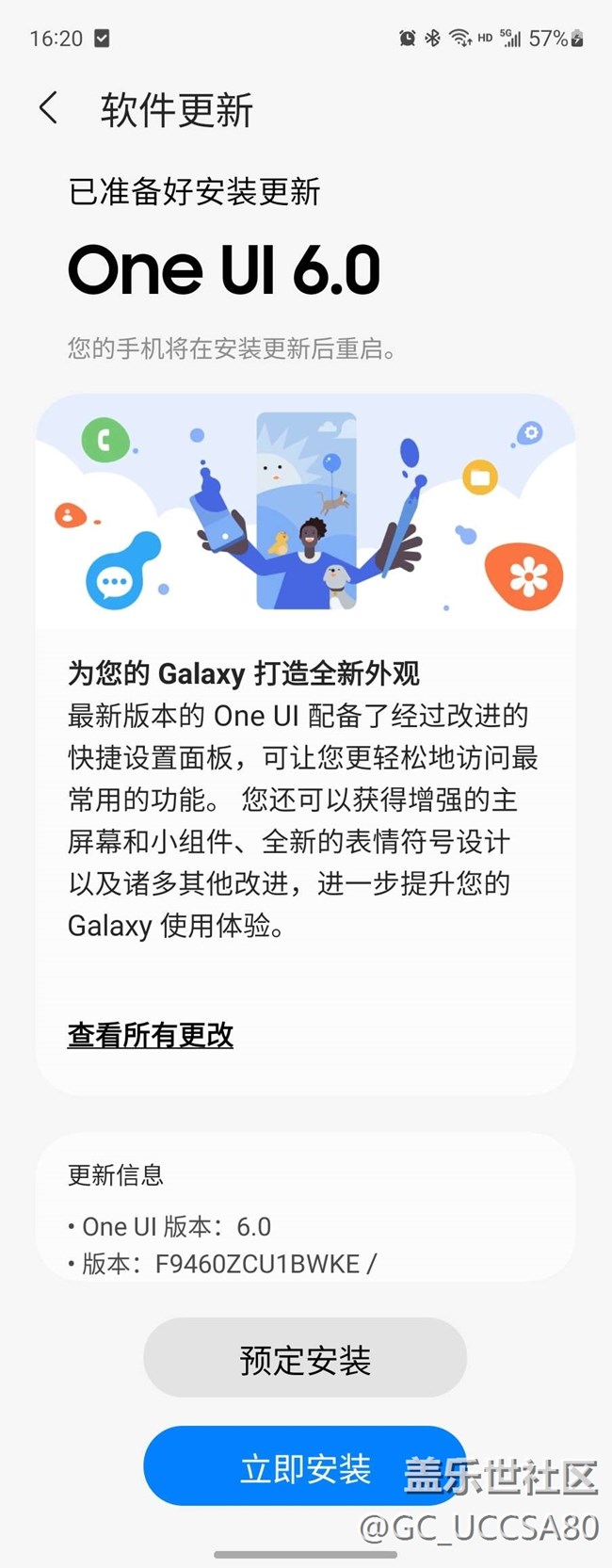Start the update with 立即安装
Screen dimensions: 612x1568
click(303, 1467)
